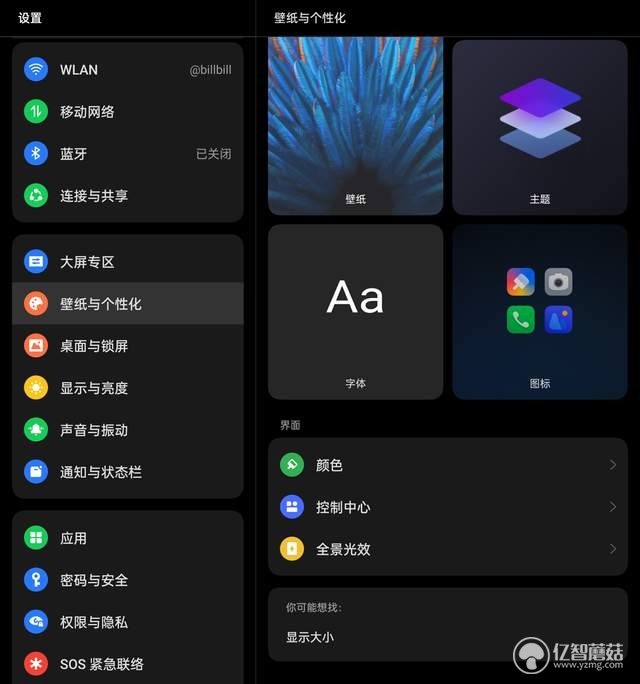Tap the 显示大小 suggestion
Screen dimensions: 640x684
pyautogui.click(x=310, y=637)
